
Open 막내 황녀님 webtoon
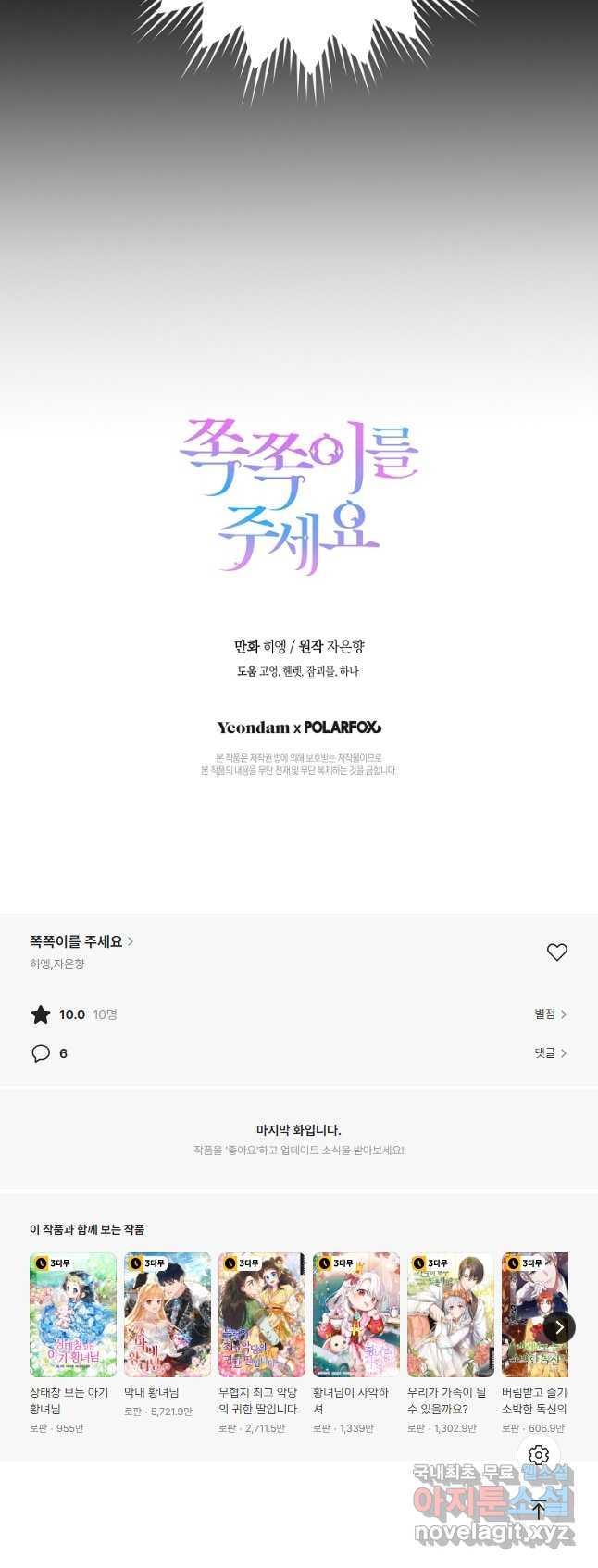tap(168, 1315)
